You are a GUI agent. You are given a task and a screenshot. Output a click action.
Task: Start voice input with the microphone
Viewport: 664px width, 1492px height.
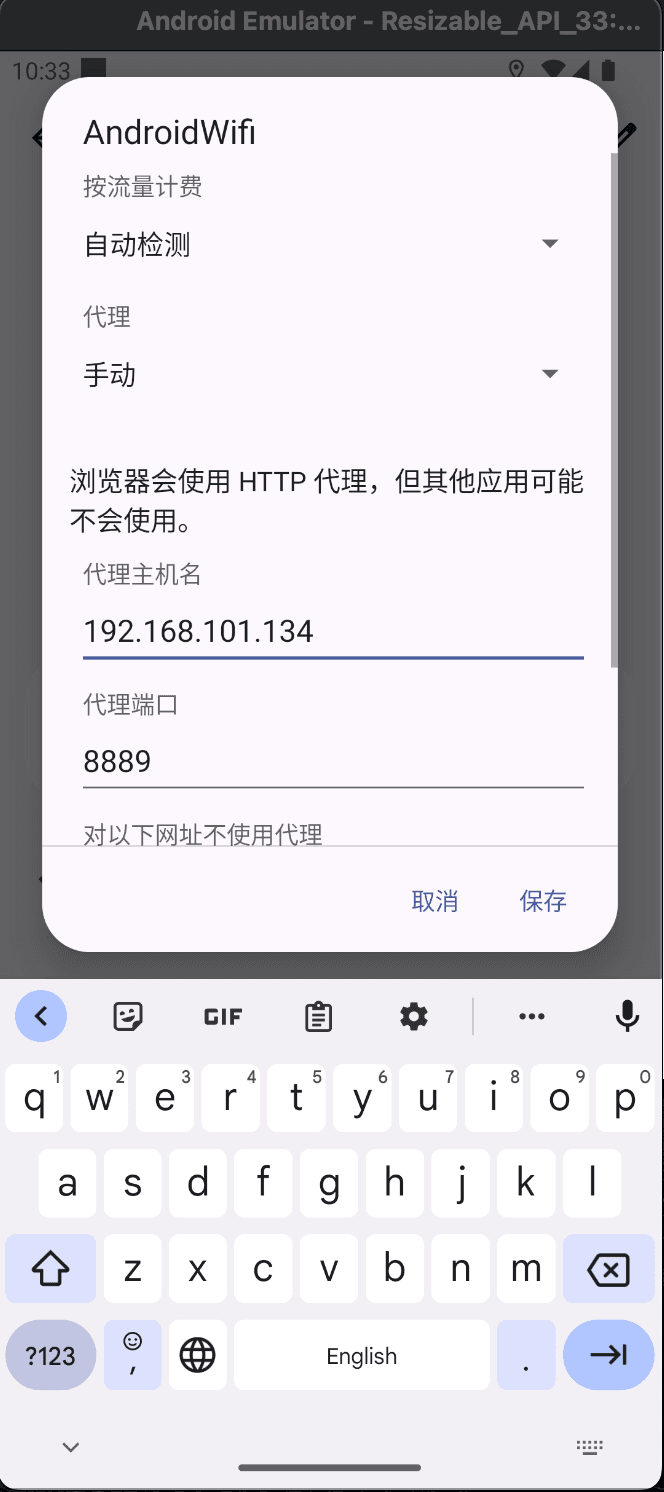[627, 1017]
